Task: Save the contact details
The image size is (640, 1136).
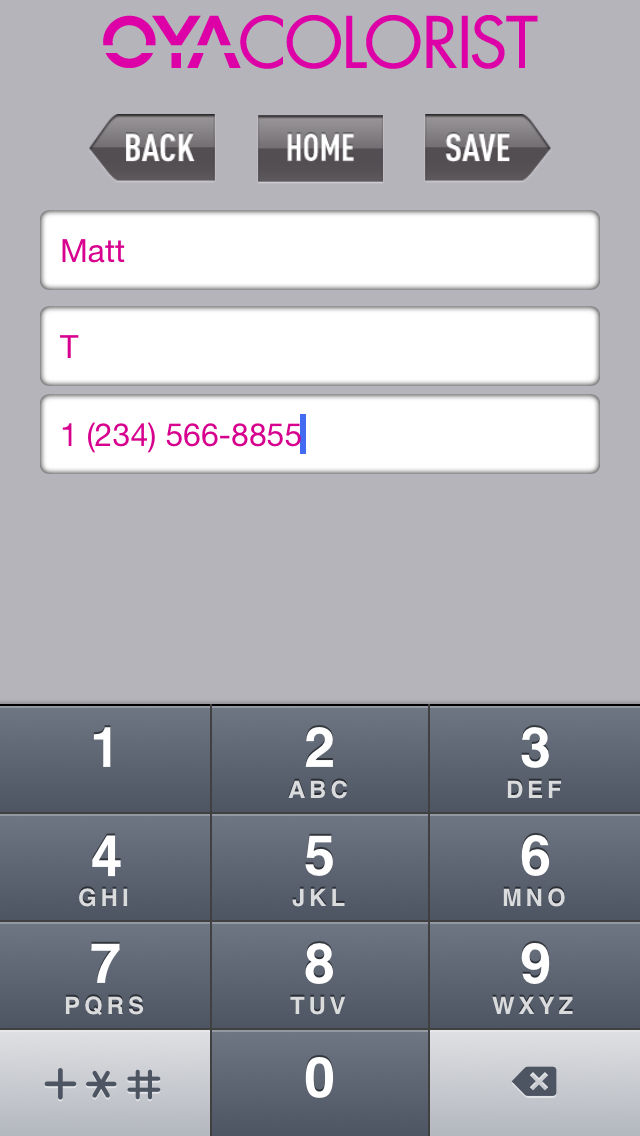Action: click(x=487, y=148)
